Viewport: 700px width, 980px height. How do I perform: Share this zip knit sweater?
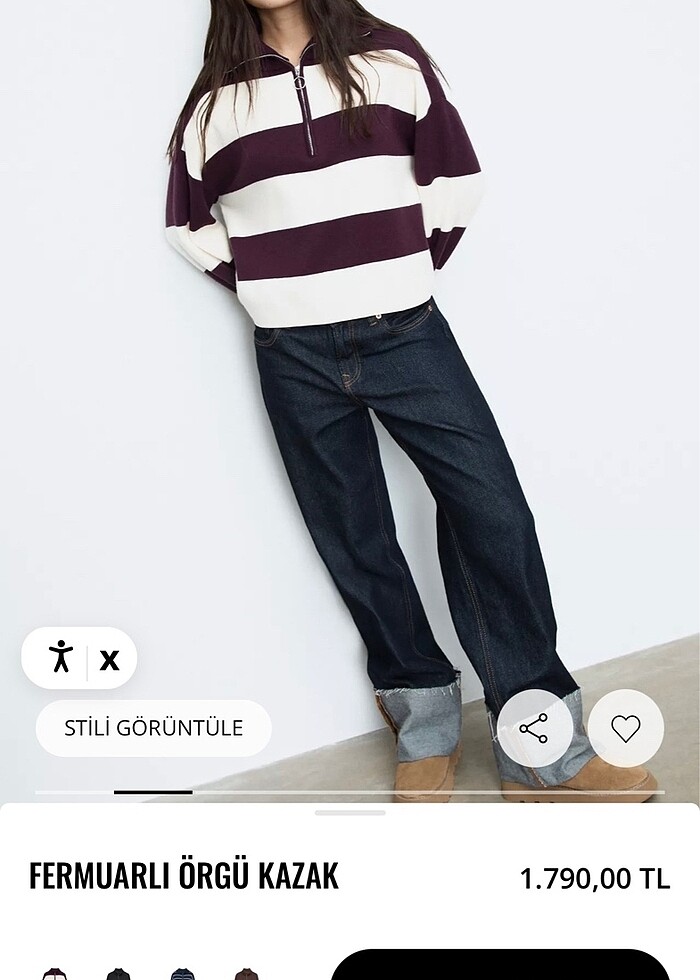[534, 728]
